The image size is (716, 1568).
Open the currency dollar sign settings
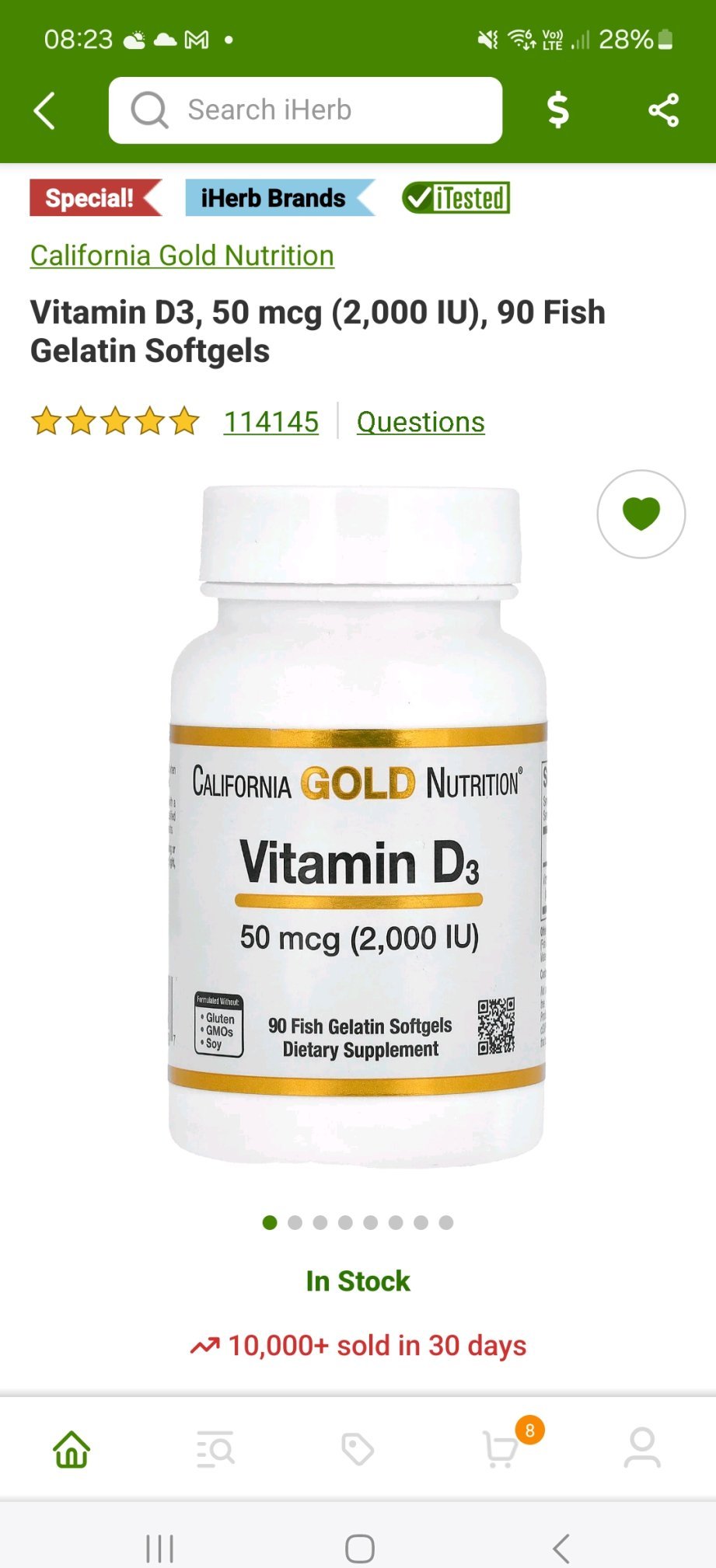tap(557, 110)
